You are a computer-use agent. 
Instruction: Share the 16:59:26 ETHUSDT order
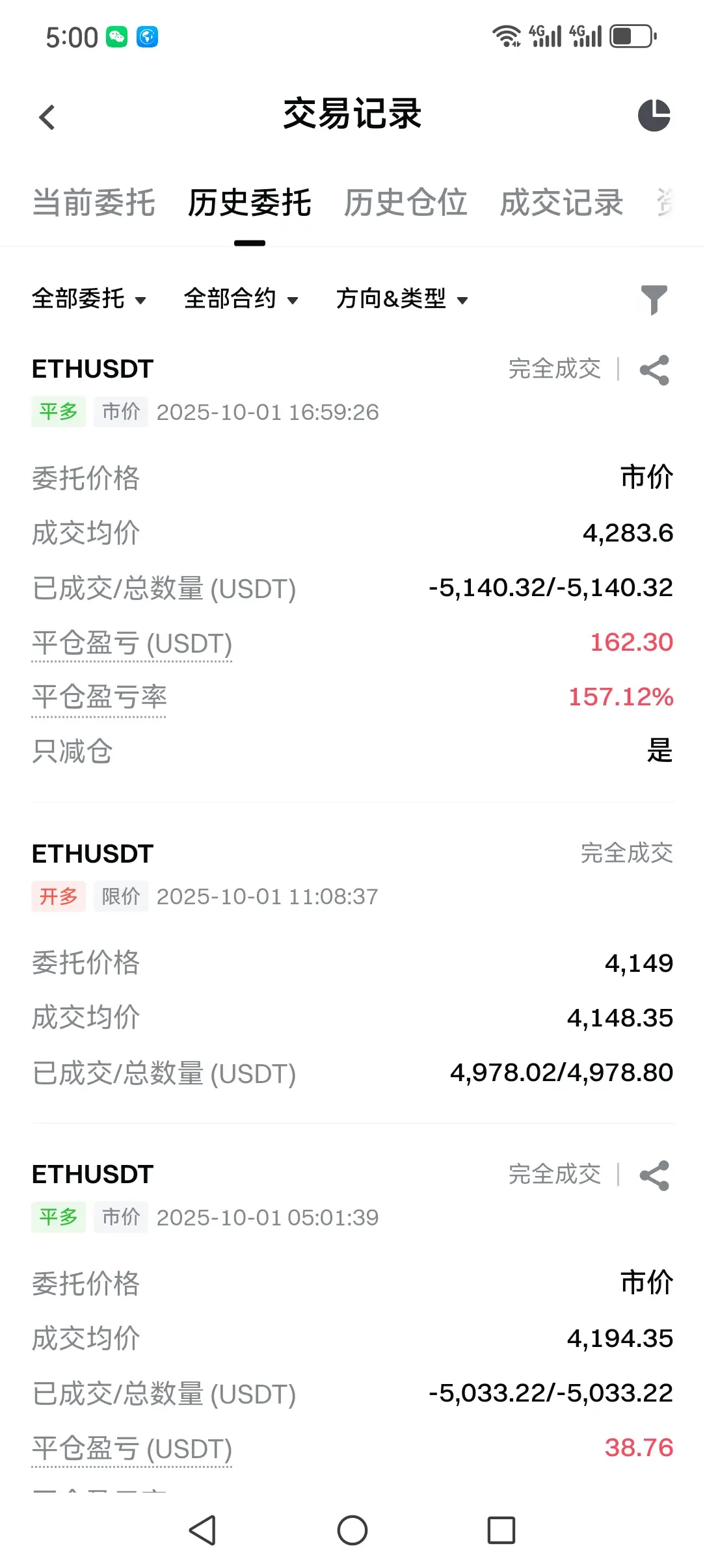pos(654,370)
